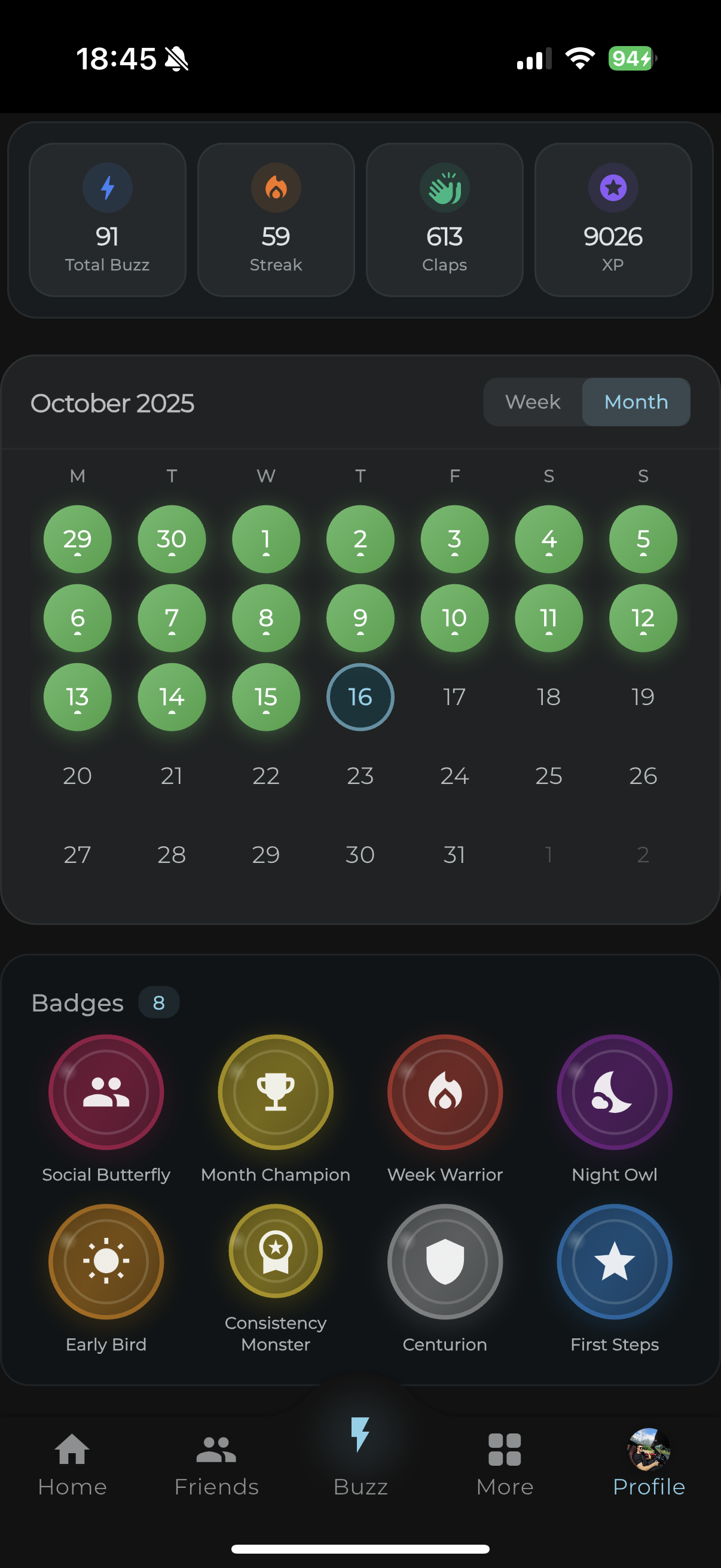721x1568 pixels.
Task: Select the Total Buzz lightning icon
Action: (107, 188)
